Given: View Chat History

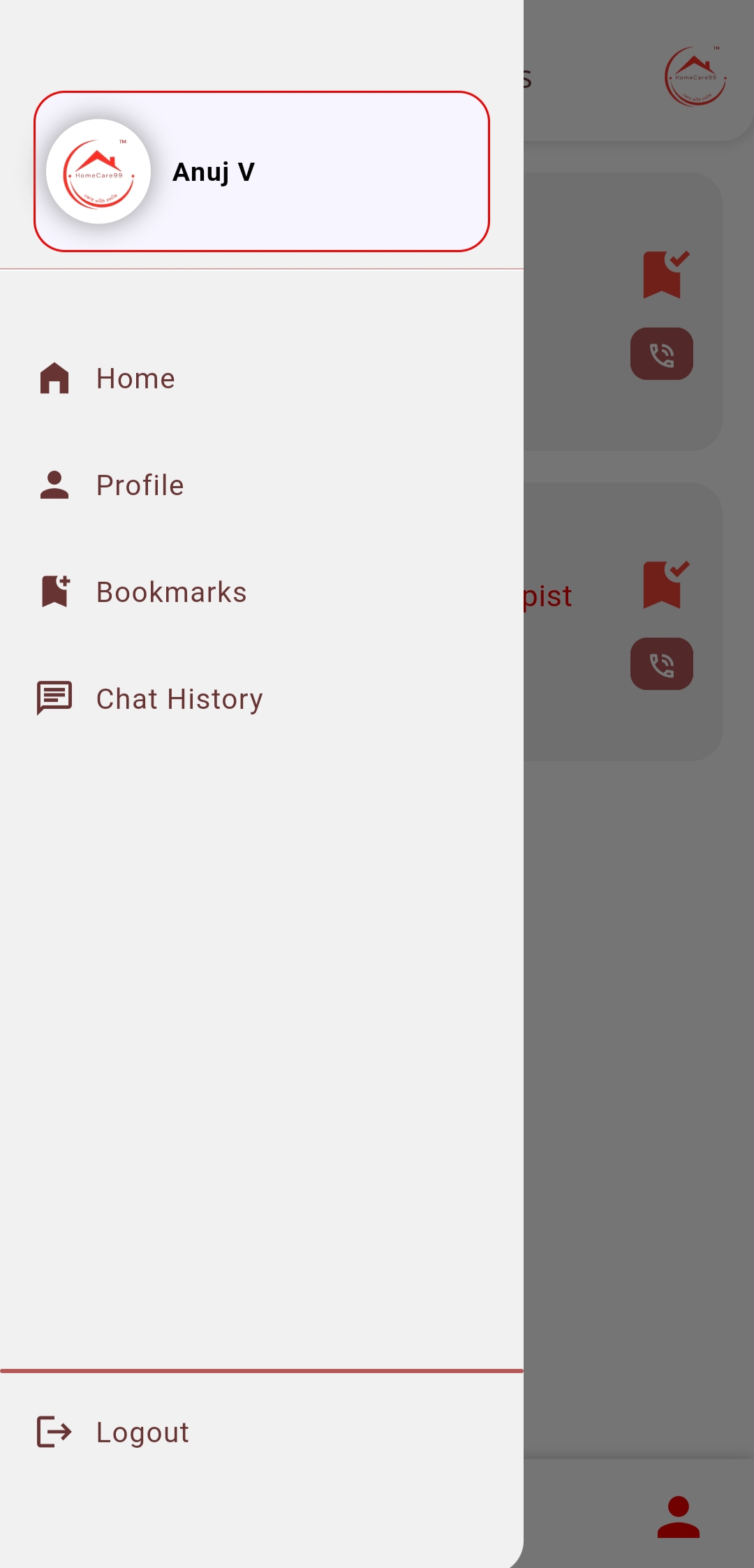Looking at the screenshot, I should [179, 699].
